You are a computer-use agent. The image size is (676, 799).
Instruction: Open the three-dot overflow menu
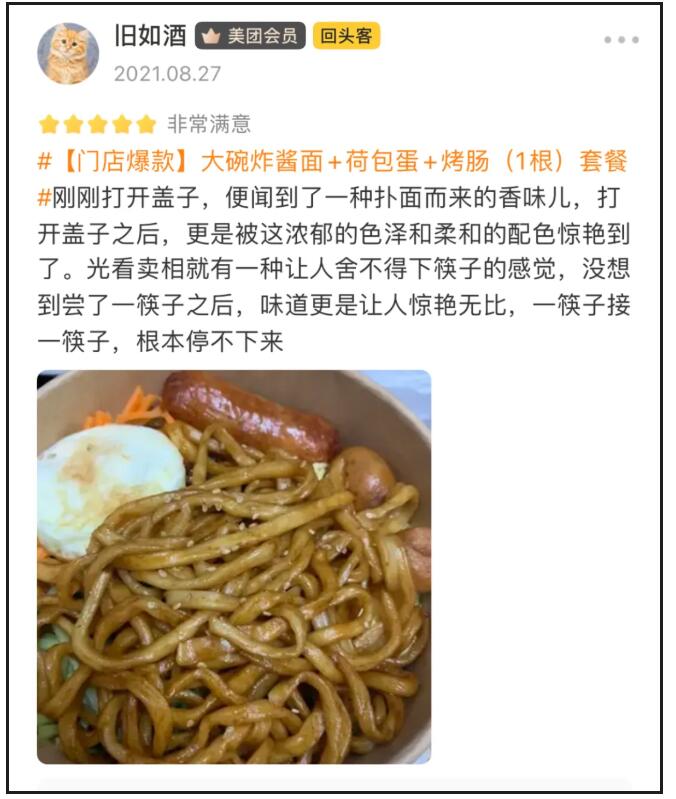click(x=620, y=40)
